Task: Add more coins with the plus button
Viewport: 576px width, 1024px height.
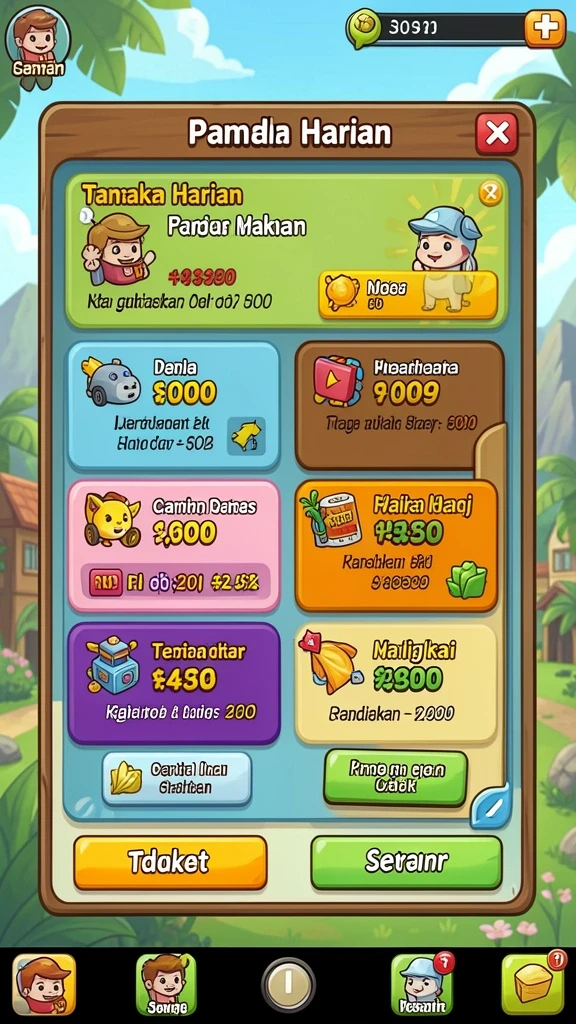Action: pyautogui.click(x=545, y=28)
